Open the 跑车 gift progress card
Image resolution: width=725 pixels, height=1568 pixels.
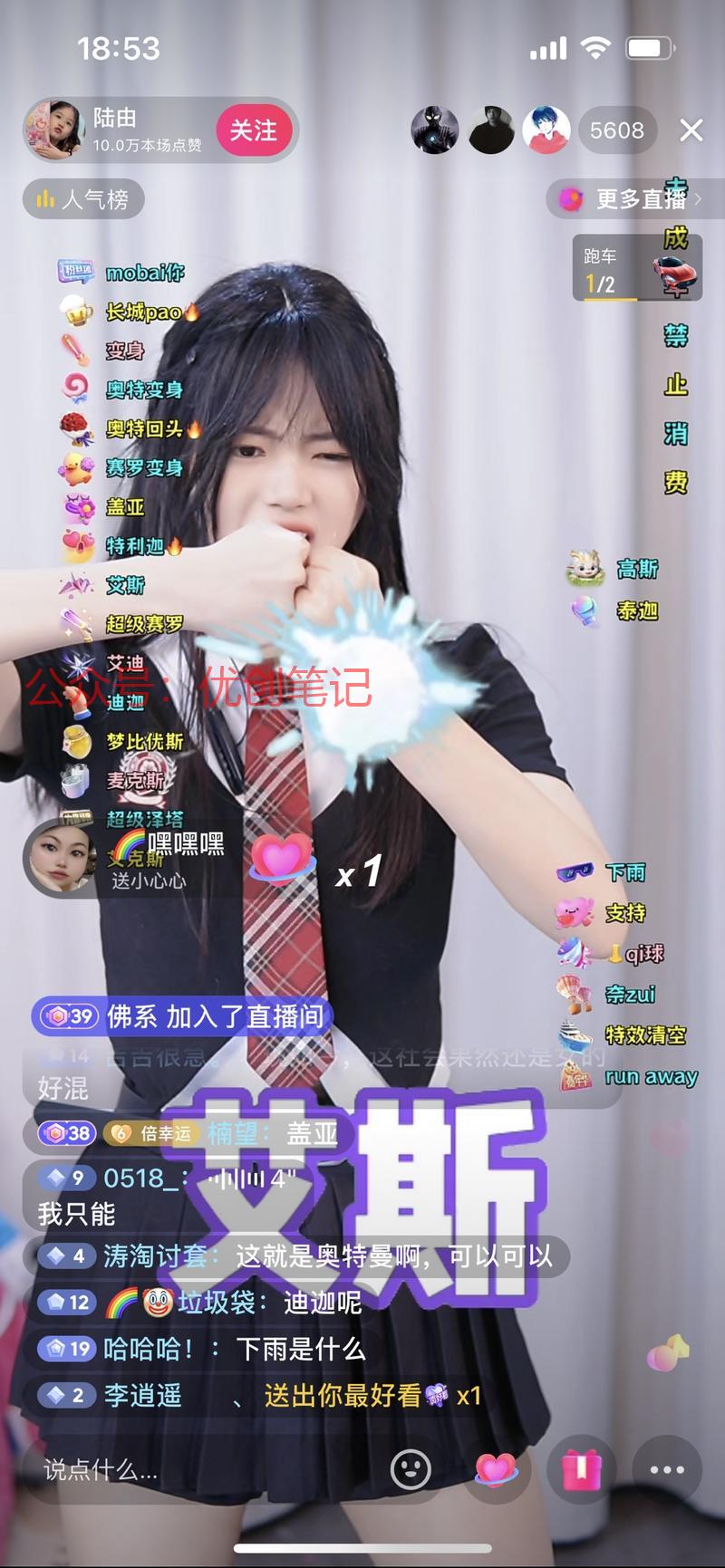(x=637, y=268)
